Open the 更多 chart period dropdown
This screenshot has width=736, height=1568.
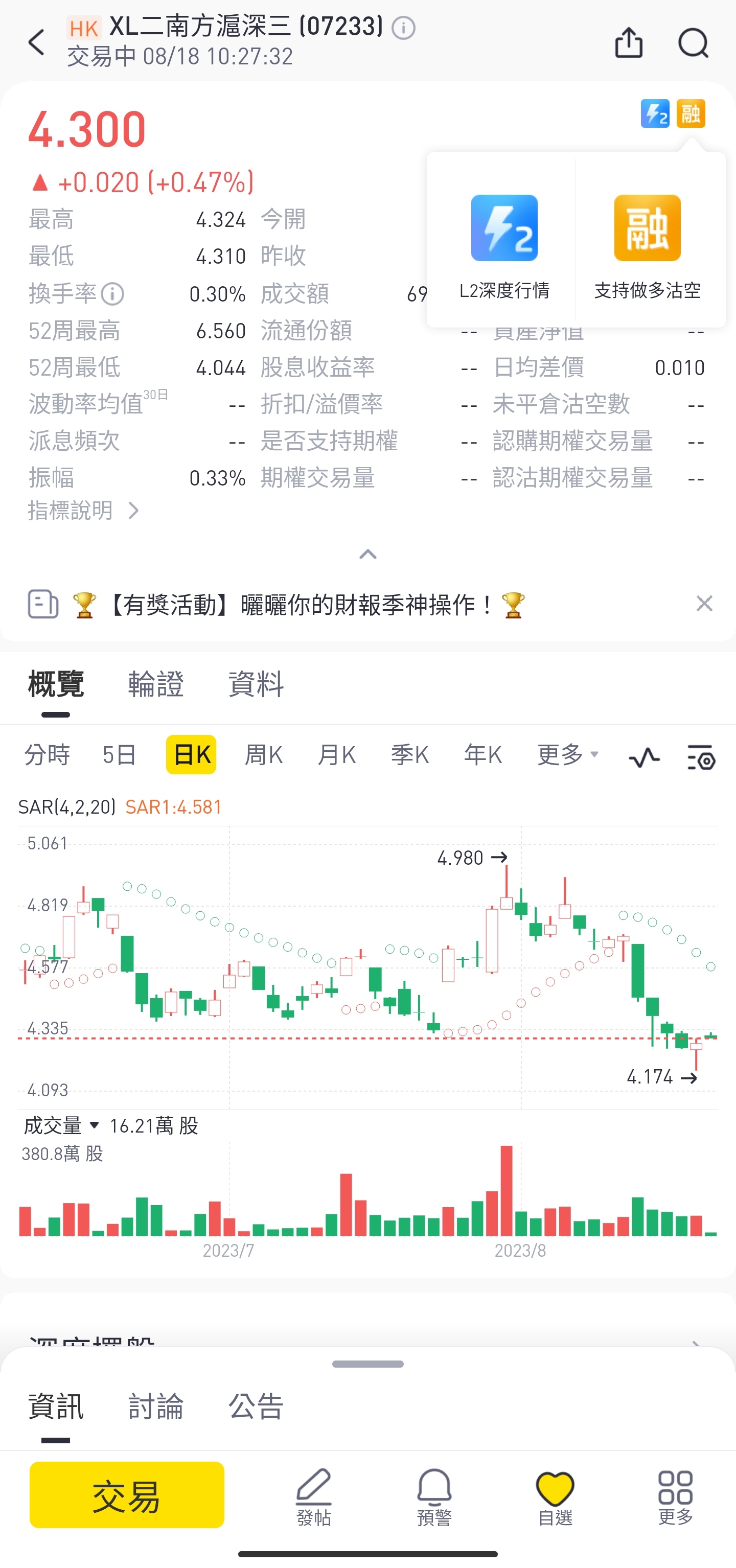(567, 755)
